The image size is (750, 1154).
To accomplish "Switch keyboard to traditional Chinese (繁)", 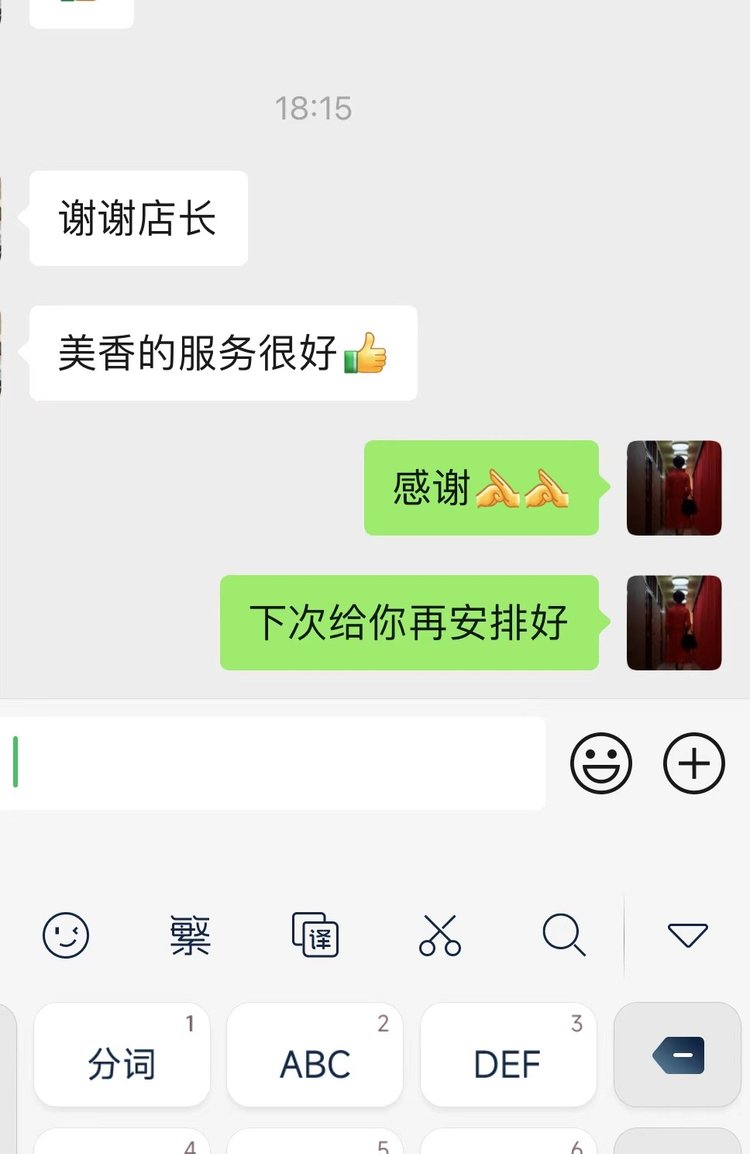I will (190, 936).
